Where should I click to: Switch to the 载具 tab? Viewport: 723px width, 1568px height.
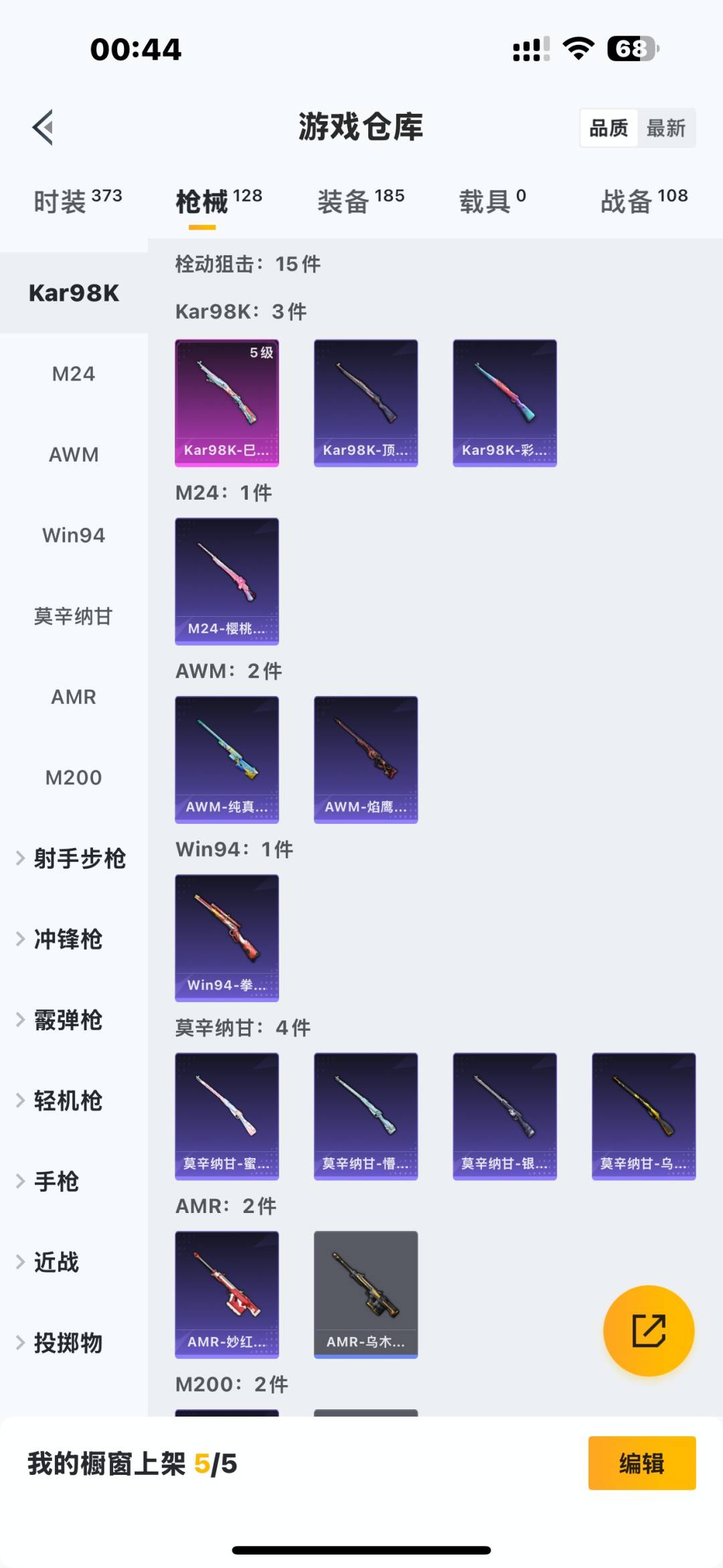492,200
